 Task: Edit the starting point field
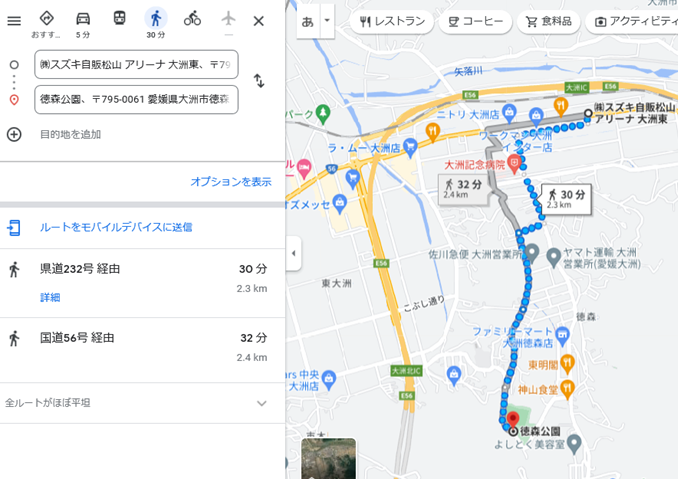coord(136,64)
